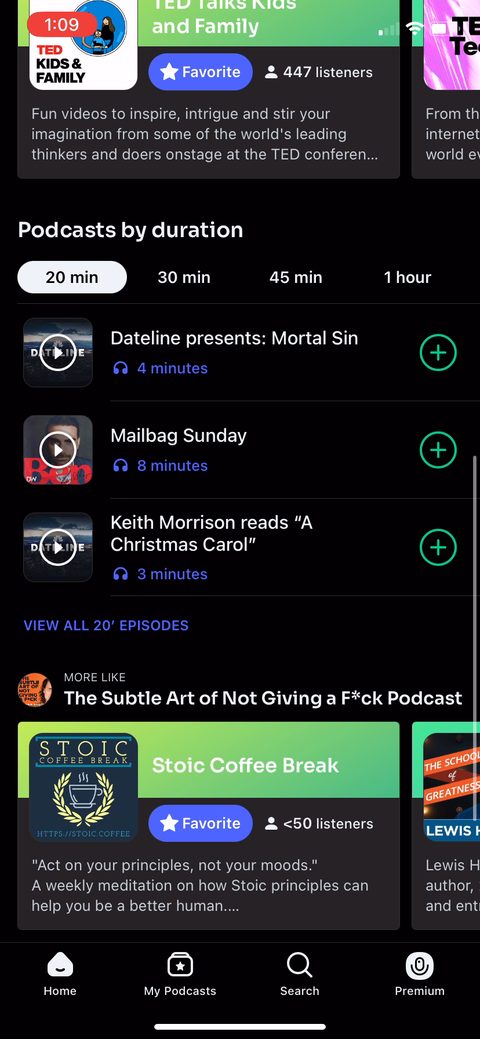The height and width of the screenshot is (1039, 480).
Task: Select the 20 min duration chip
Action: coord(72,277)
